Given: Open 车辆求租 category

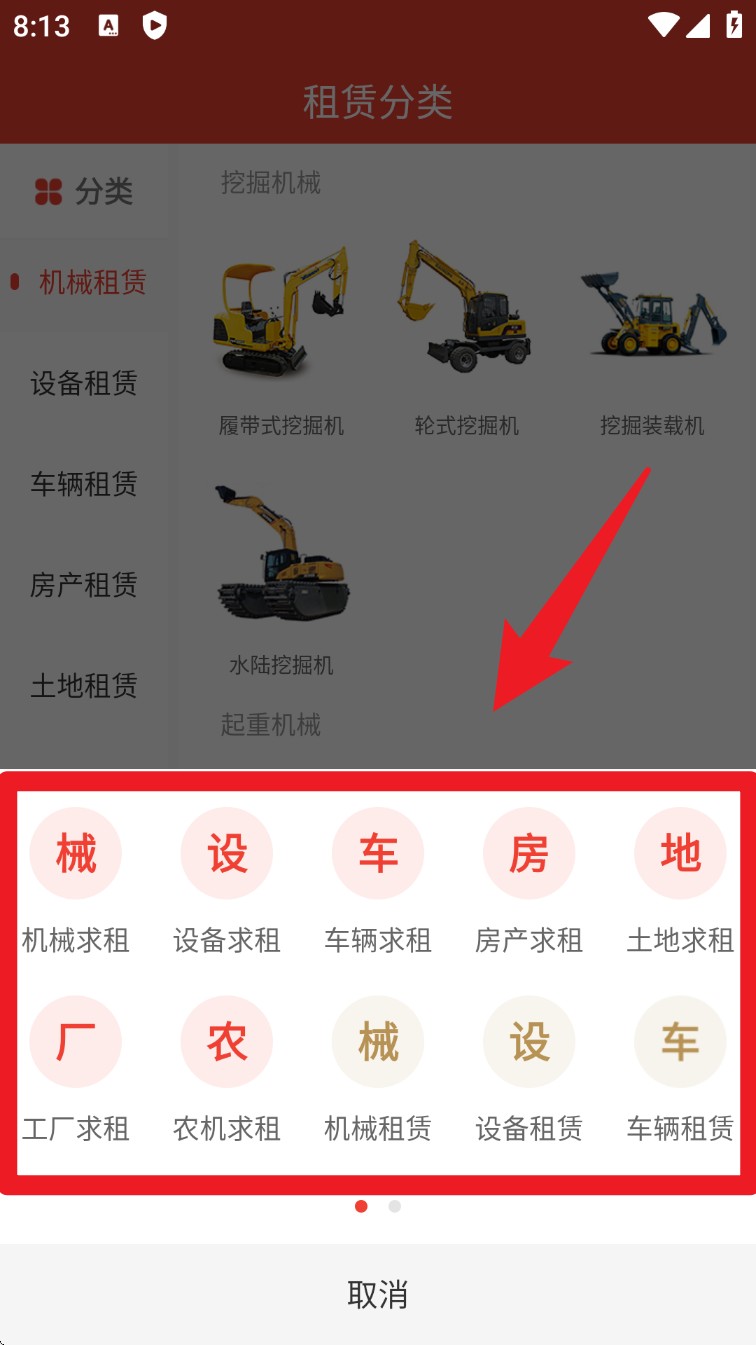Looking at the screenshot, I should pos(378,855).
